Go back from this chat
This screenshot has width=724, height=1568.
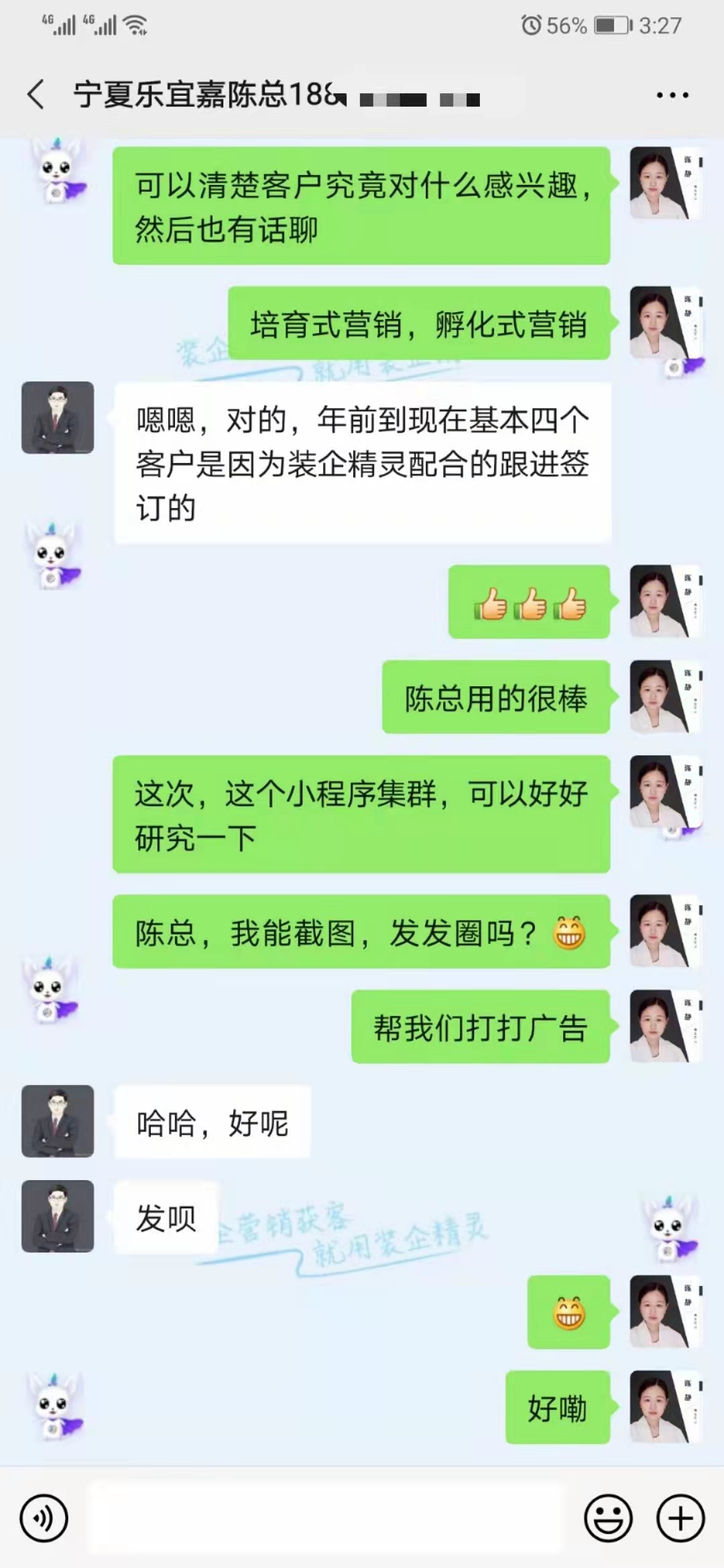pyautogui.click(x=37, y=94)
